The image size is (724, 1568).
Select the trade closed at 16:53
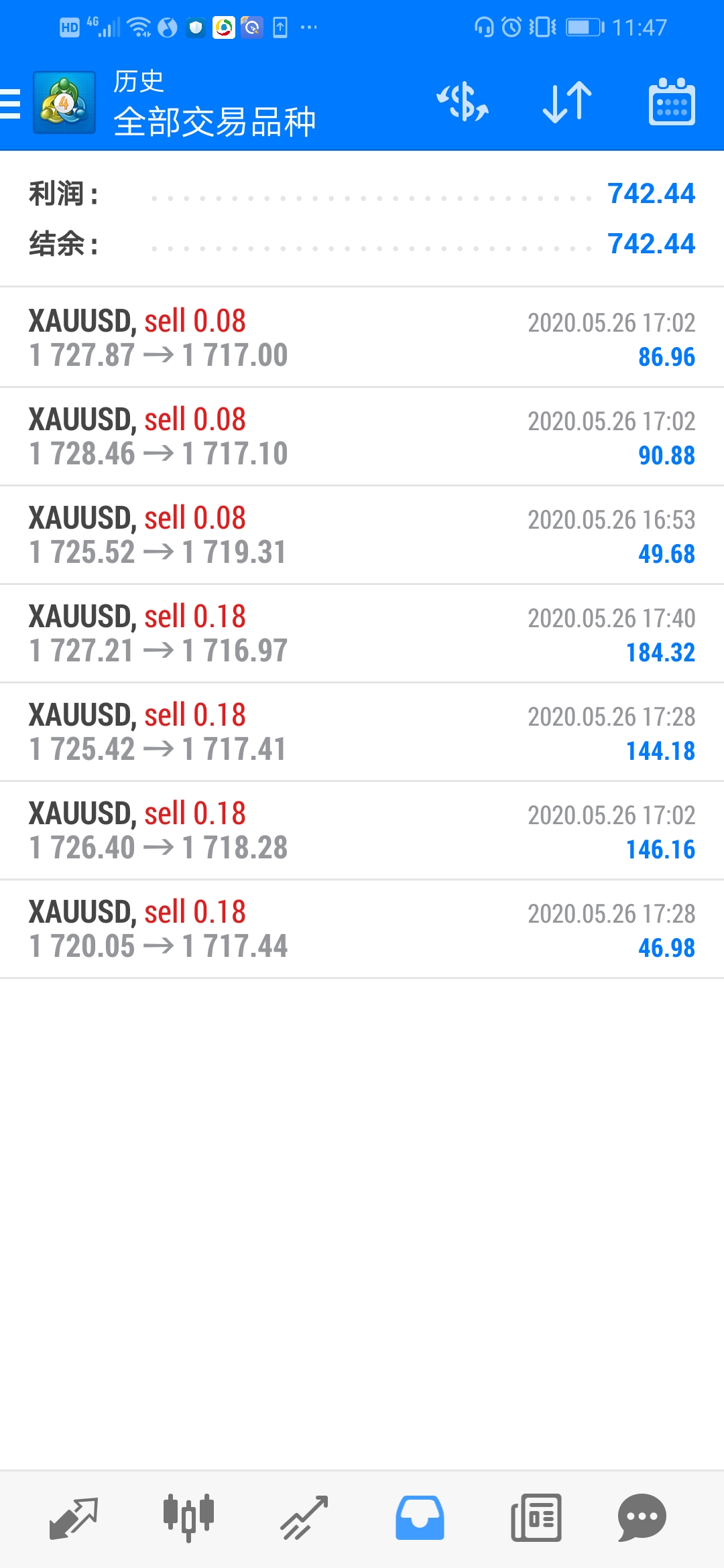(362, 535)
